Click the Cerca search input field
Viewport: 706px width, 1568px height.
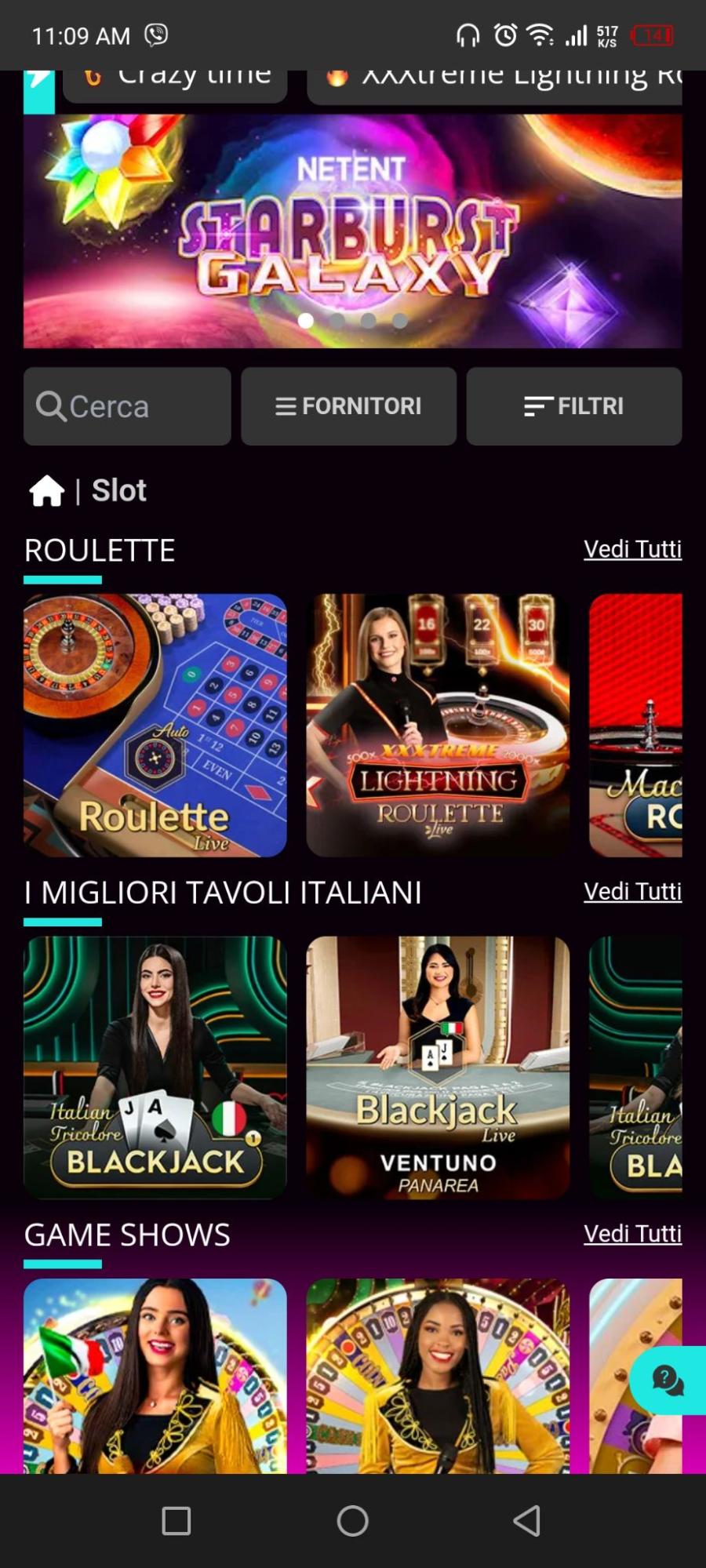(x=126, y=406)
